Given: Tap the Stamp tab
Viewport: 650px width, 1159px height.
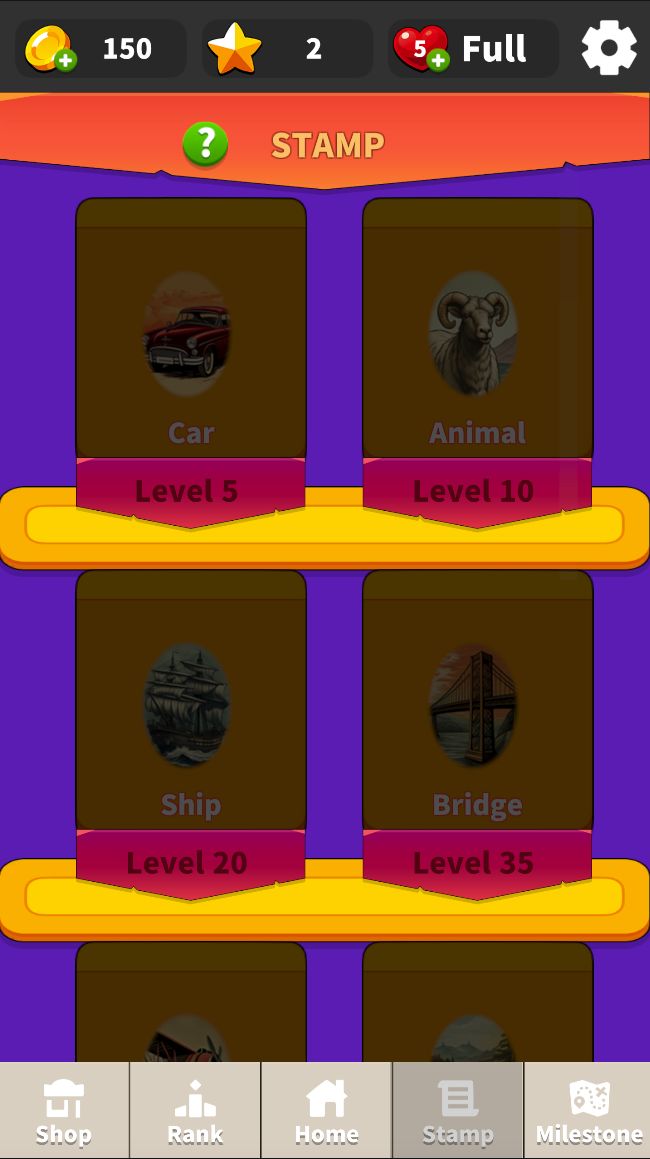Looking at the screenshot, I should (x=457, y=1110).
